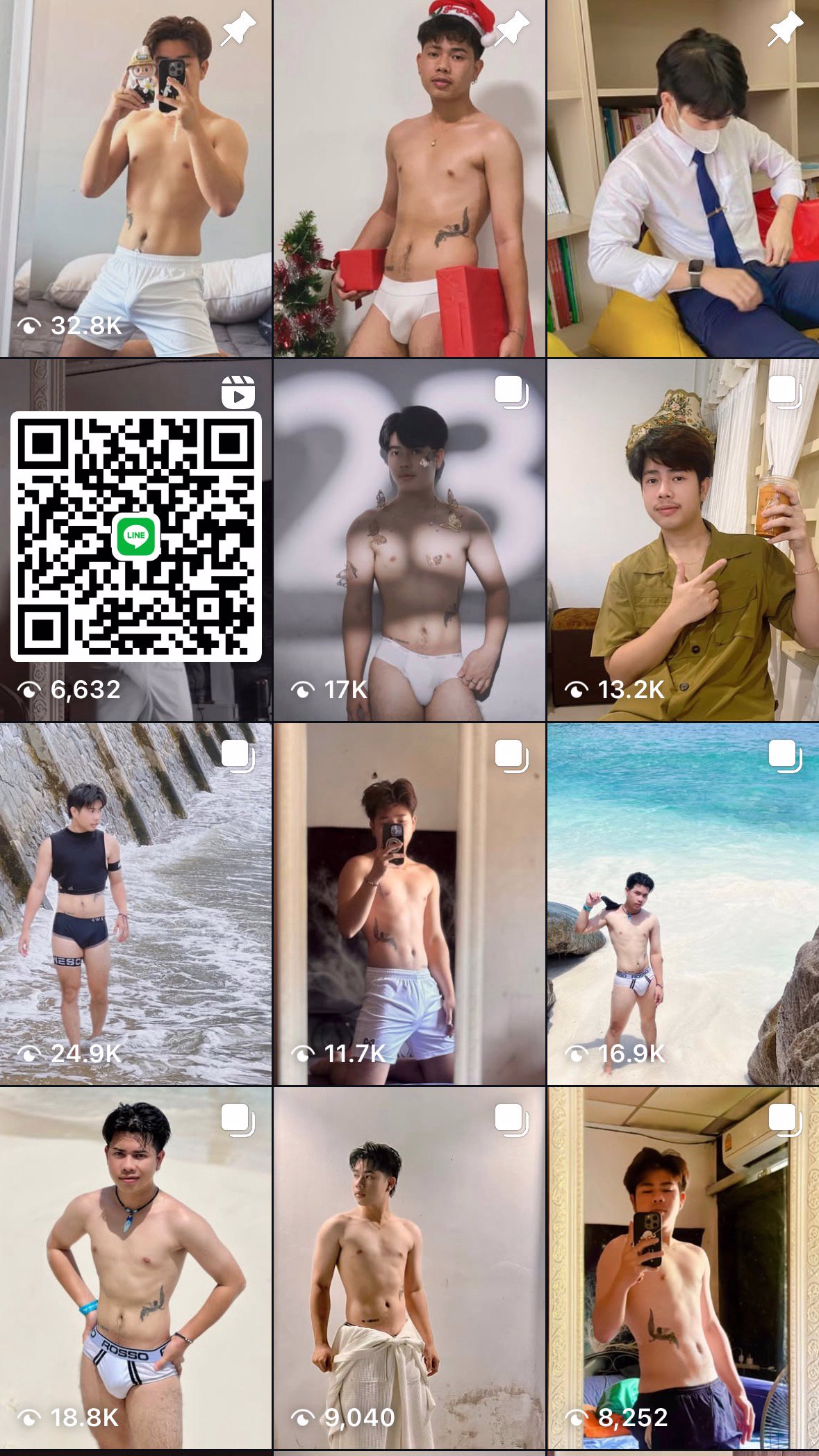The height and width of the screenshot is (1456, 819).
Task: Open the pinned post with the Santa hat
Action: tap(409, 179)
